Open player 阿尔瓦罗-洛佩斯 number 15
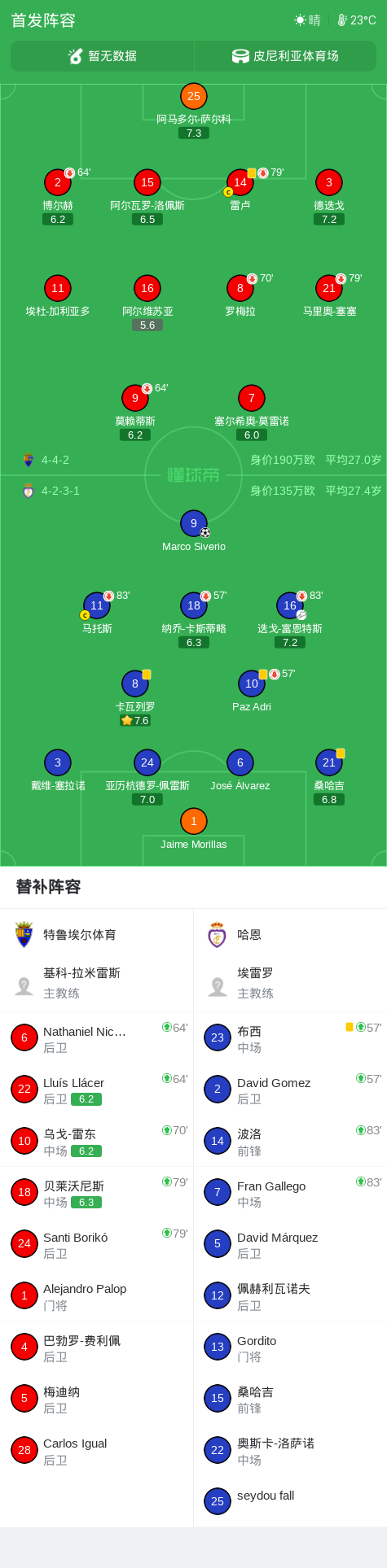Screen dimensions: 387x1568 coord(147,196)
